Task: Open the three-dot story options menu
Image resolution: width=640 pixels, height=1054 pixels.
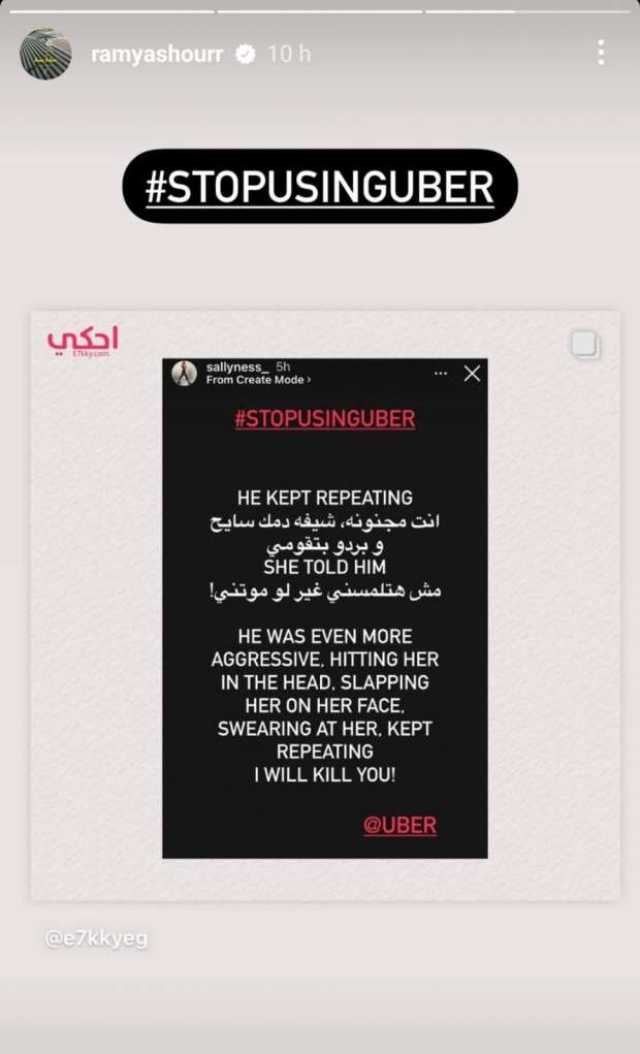Action: point(600,52)
